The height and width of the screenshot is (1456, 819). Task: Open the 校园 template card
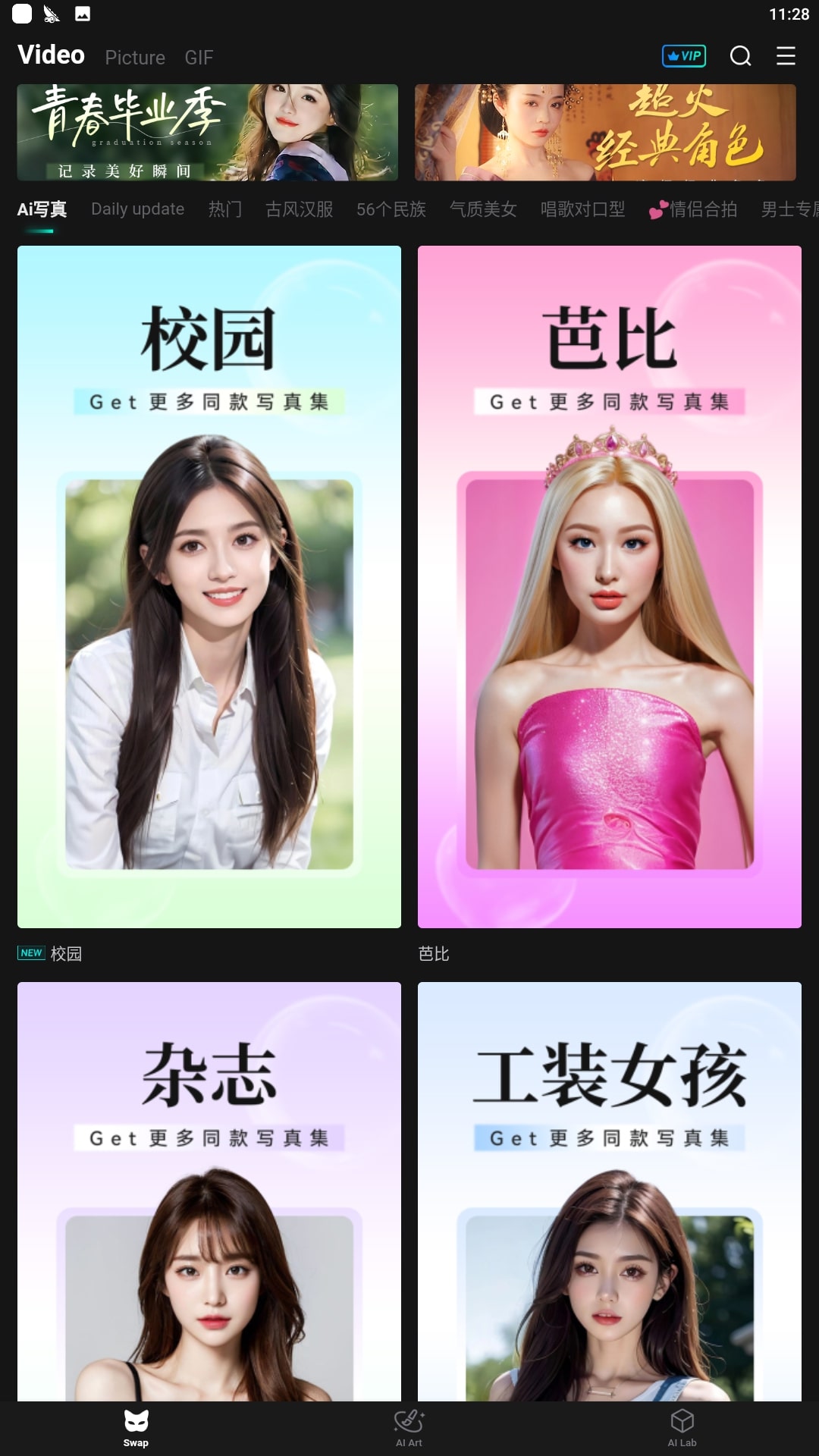(x=209, y=586)
